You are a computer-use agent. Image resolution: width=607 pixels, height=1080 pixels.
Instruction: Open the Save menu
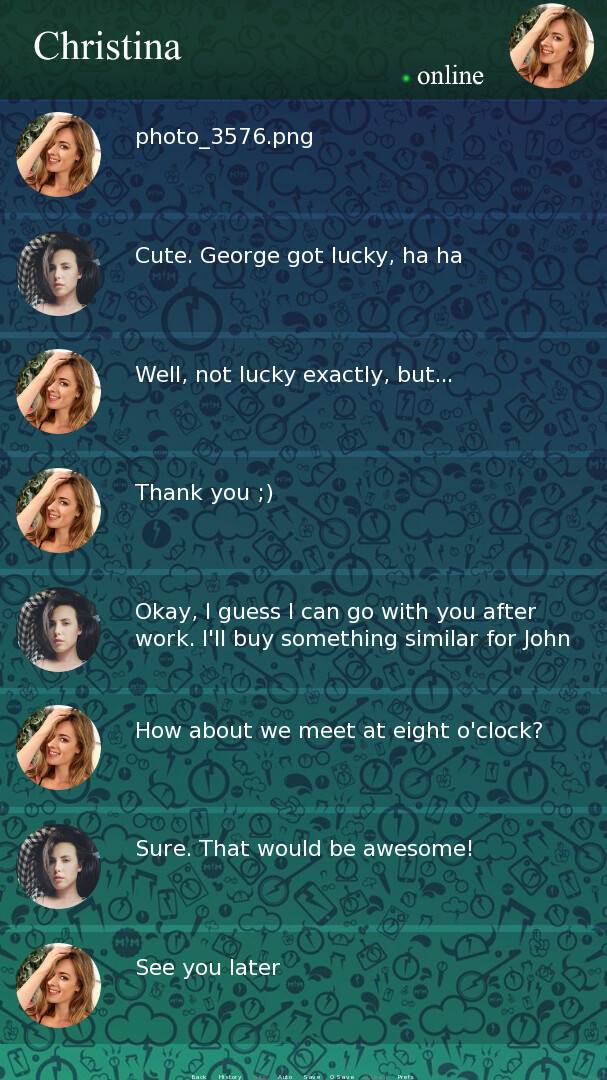pos(312,1077)
